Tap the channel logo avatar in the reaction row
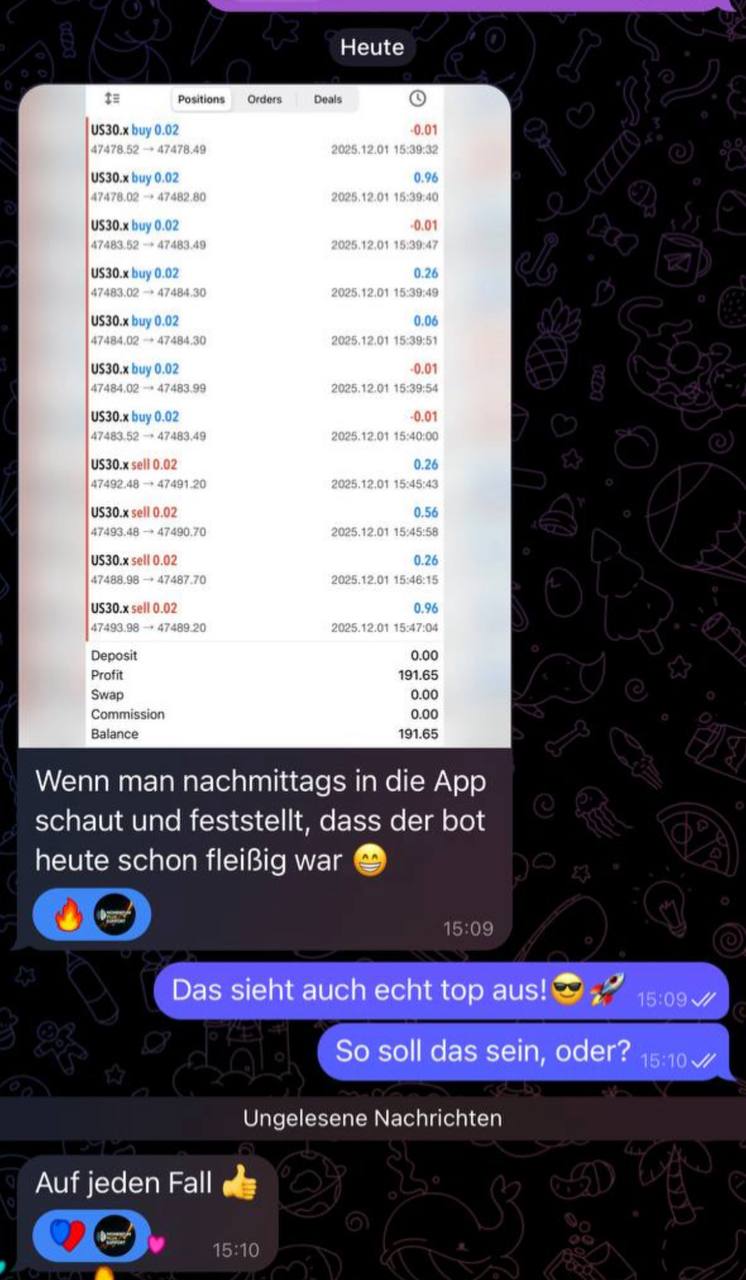Screen dimensions: 746x1280 [112, 914]
